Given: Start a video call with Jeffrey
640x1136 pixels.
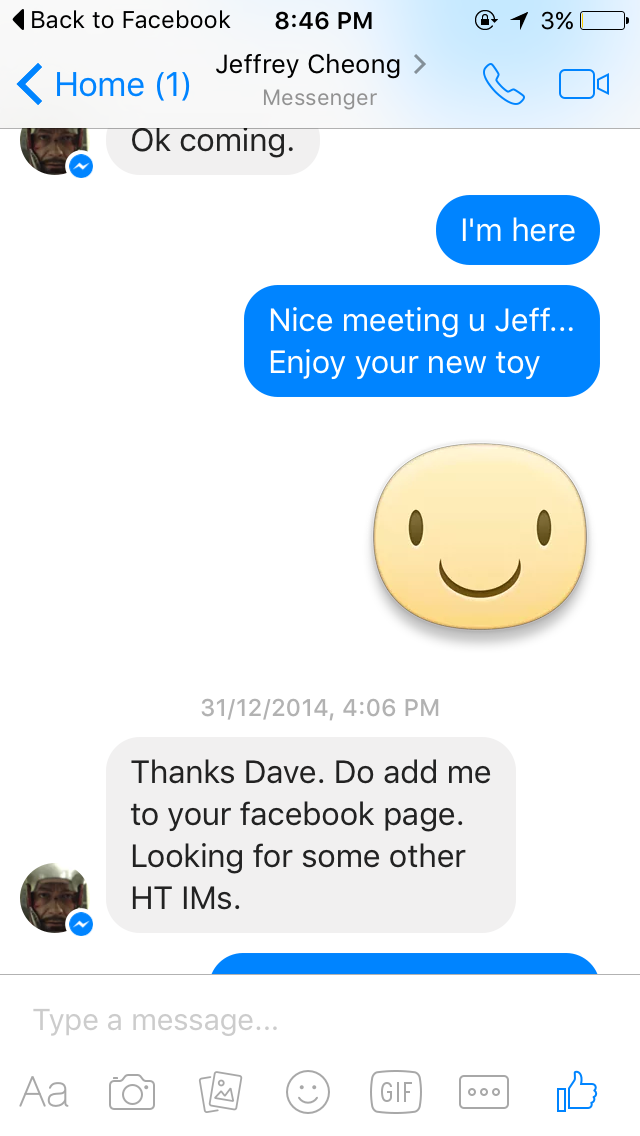Looking at the screenshot, I should [x=583, y=84].
